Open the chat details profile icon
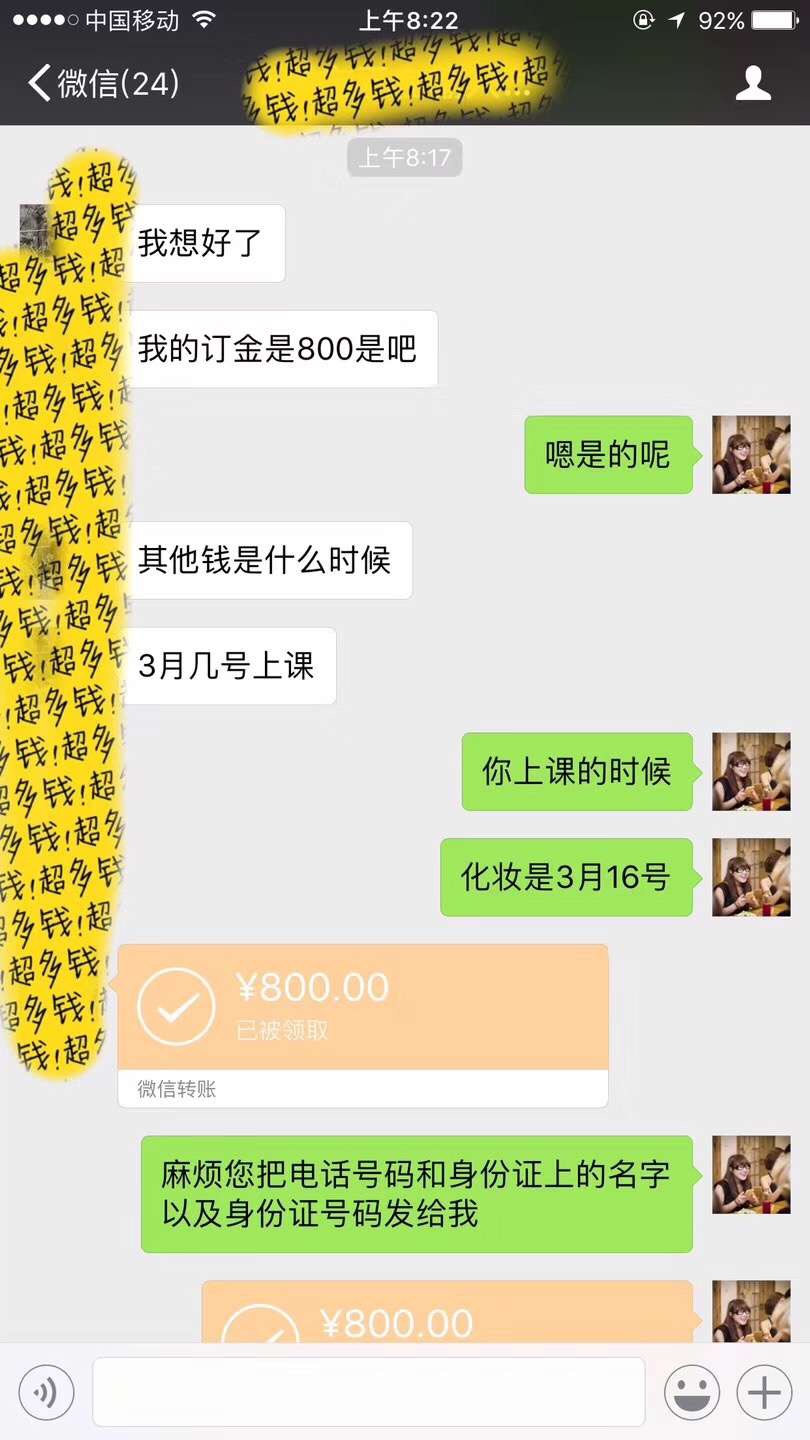Image resolution: width=810 pixels, height=1440 pixels. click(x=753, y=83)
